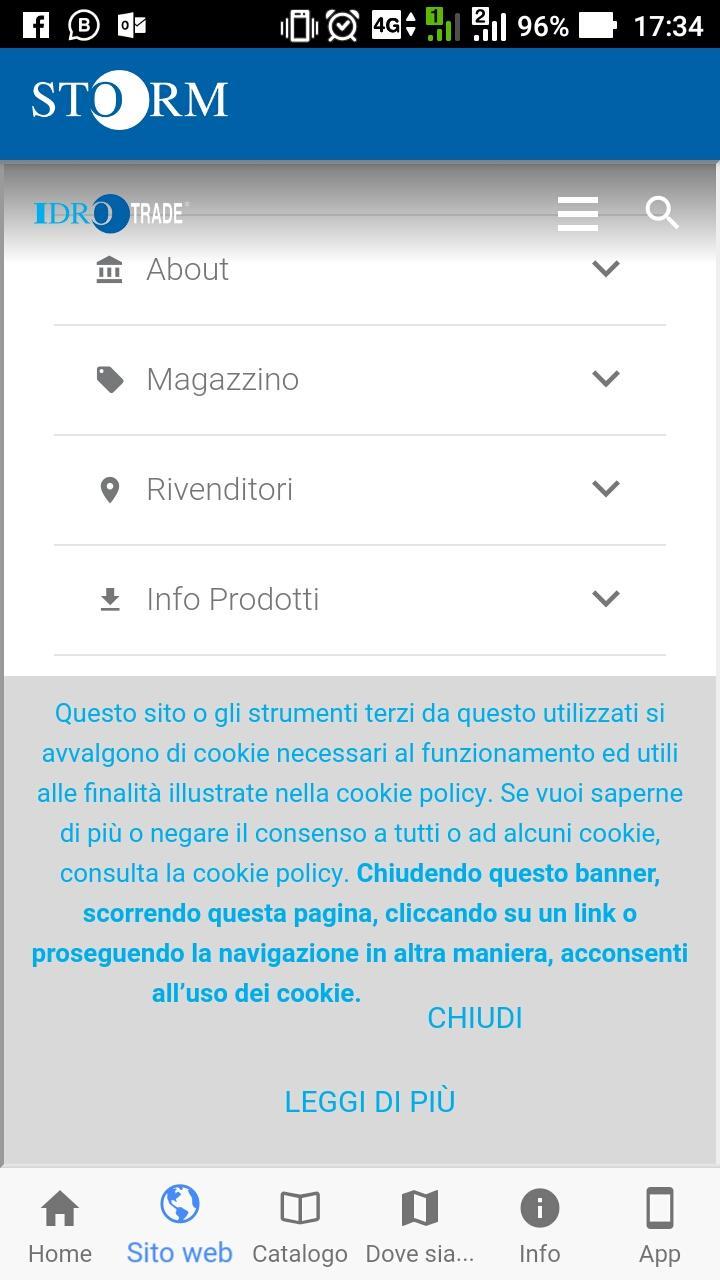Open the hamburger menu icon
Screen dimensions: 720x1280
pos(578,213)
